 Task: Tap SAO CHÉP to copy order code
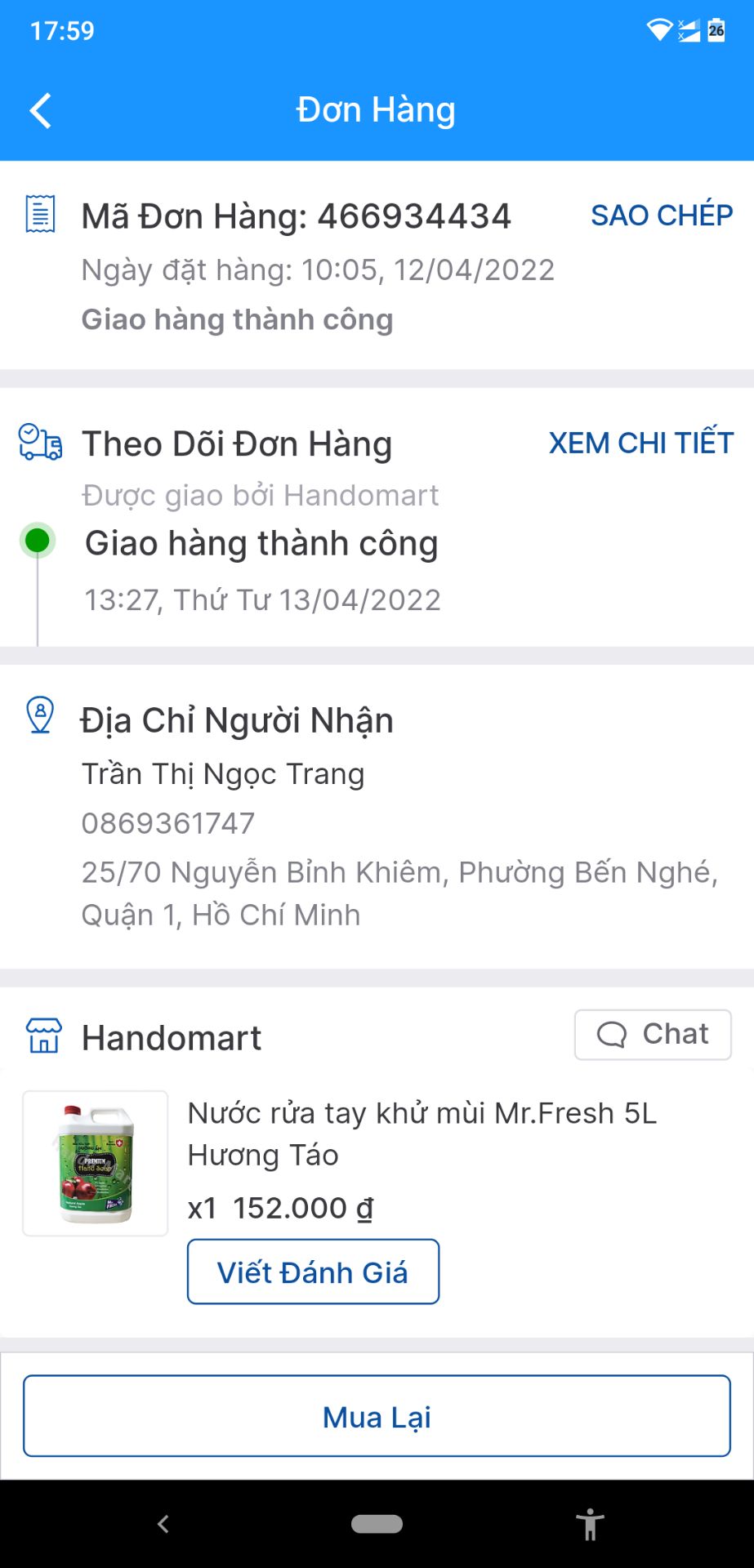(x=661, y=215)
